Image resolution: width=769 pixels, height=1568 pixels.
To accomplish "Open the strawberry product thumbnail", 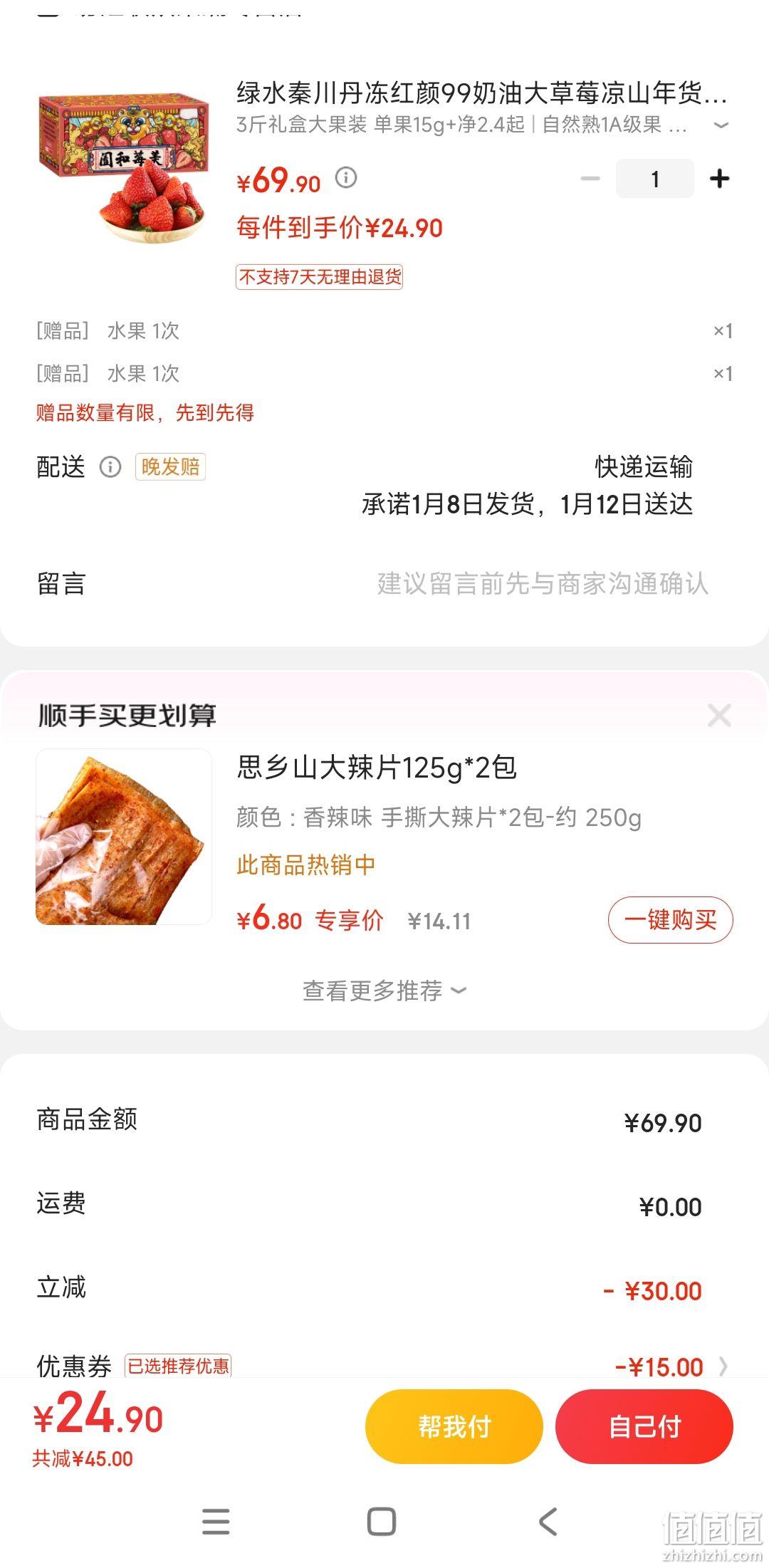I will coord(124,167).
